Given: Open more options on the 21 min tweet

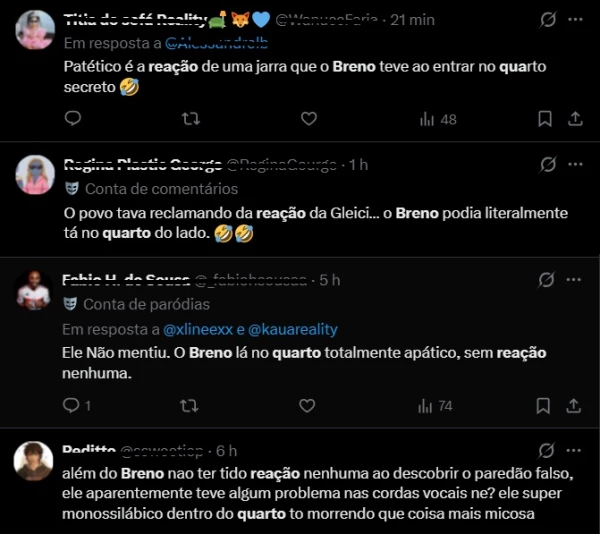Looking at the screenshot, I should [575, 19].
